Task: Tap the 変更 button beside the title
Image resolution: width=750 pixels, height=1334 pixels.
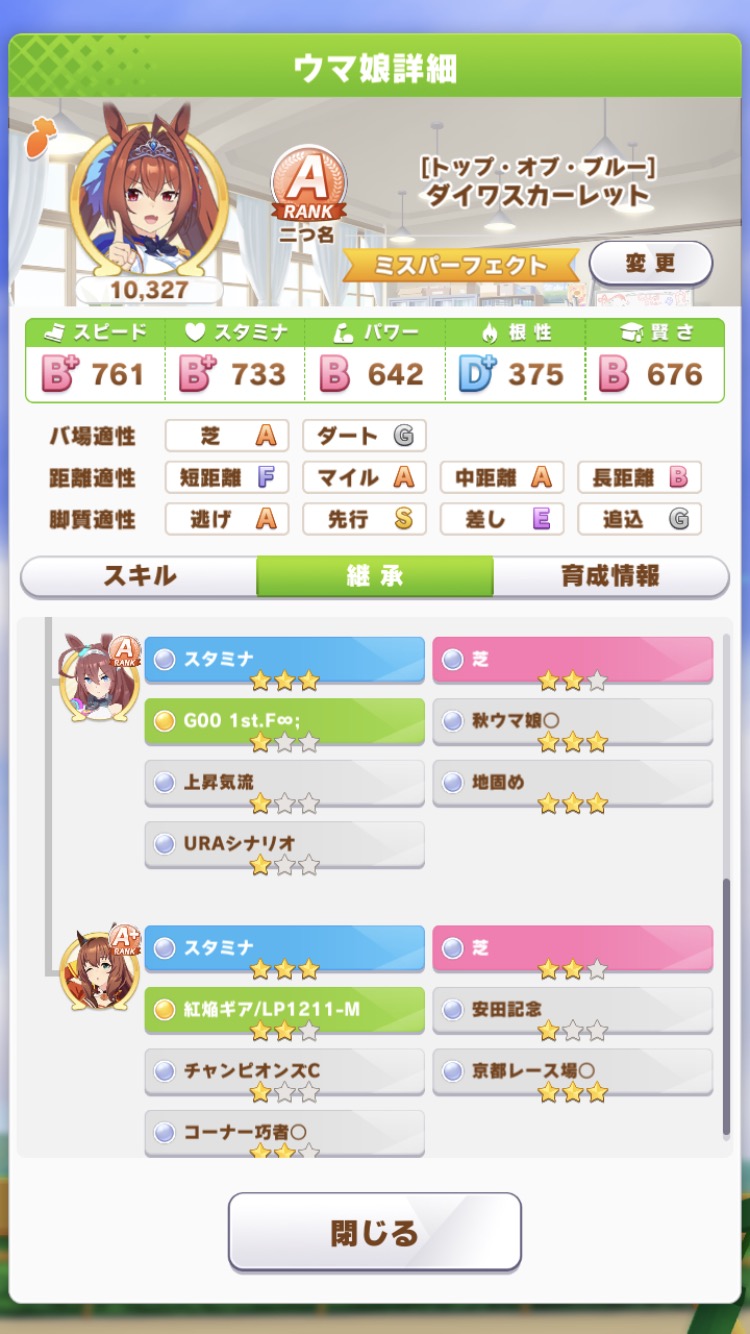Action: coord(651,264)
